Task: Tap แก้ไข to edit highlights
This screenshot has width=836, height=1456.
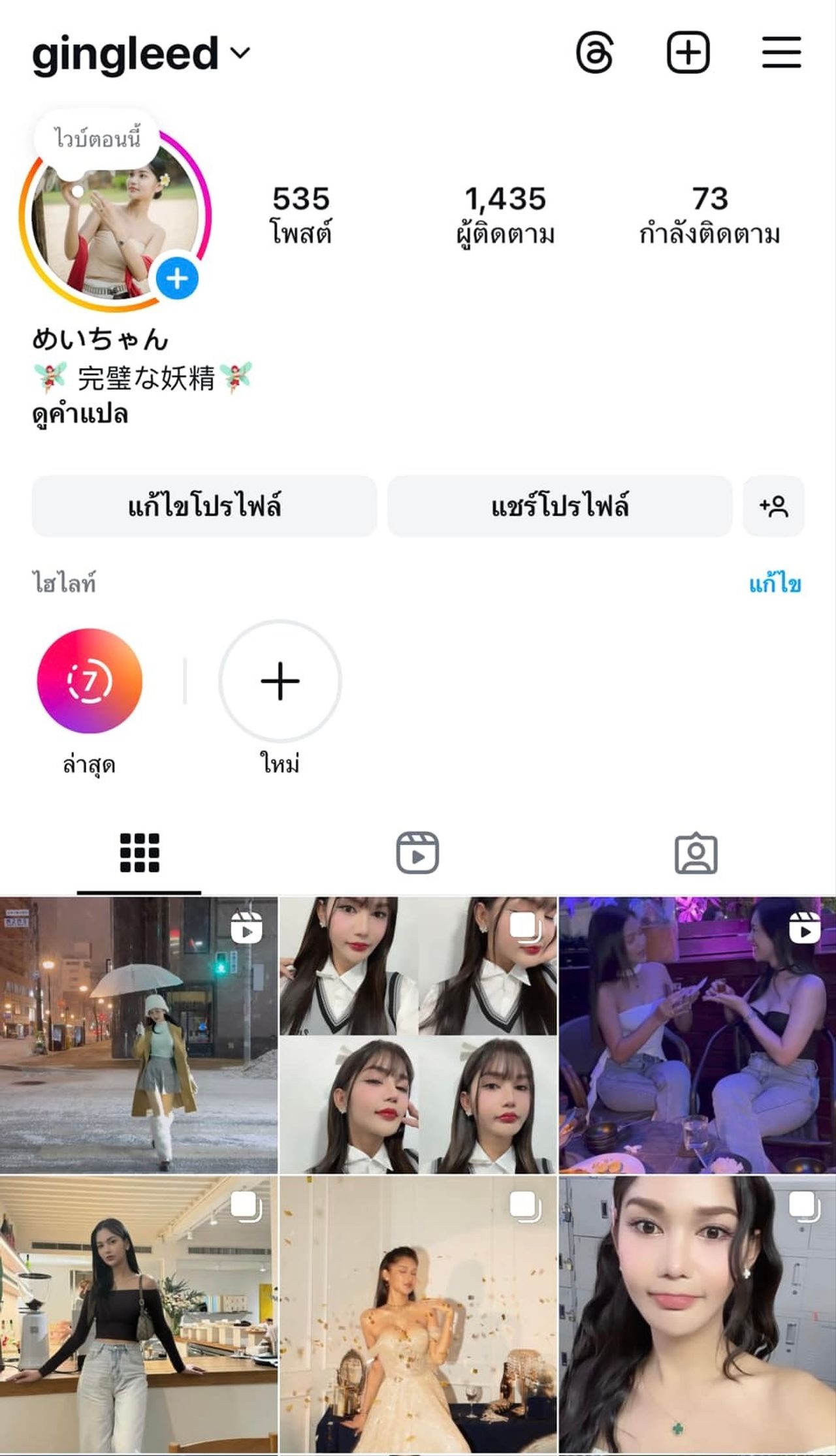Action: coord(775,583)
